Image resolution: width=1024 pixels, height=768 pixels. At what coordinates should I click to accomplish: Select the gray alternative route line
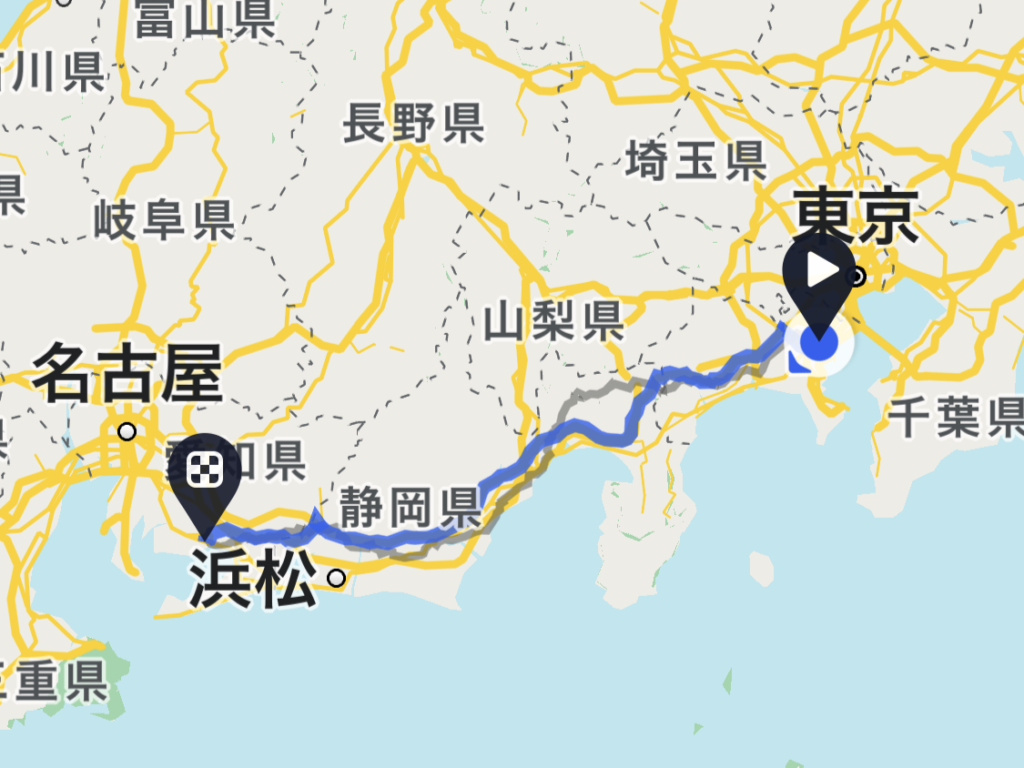pyautogui.click(x=596, y=392)
